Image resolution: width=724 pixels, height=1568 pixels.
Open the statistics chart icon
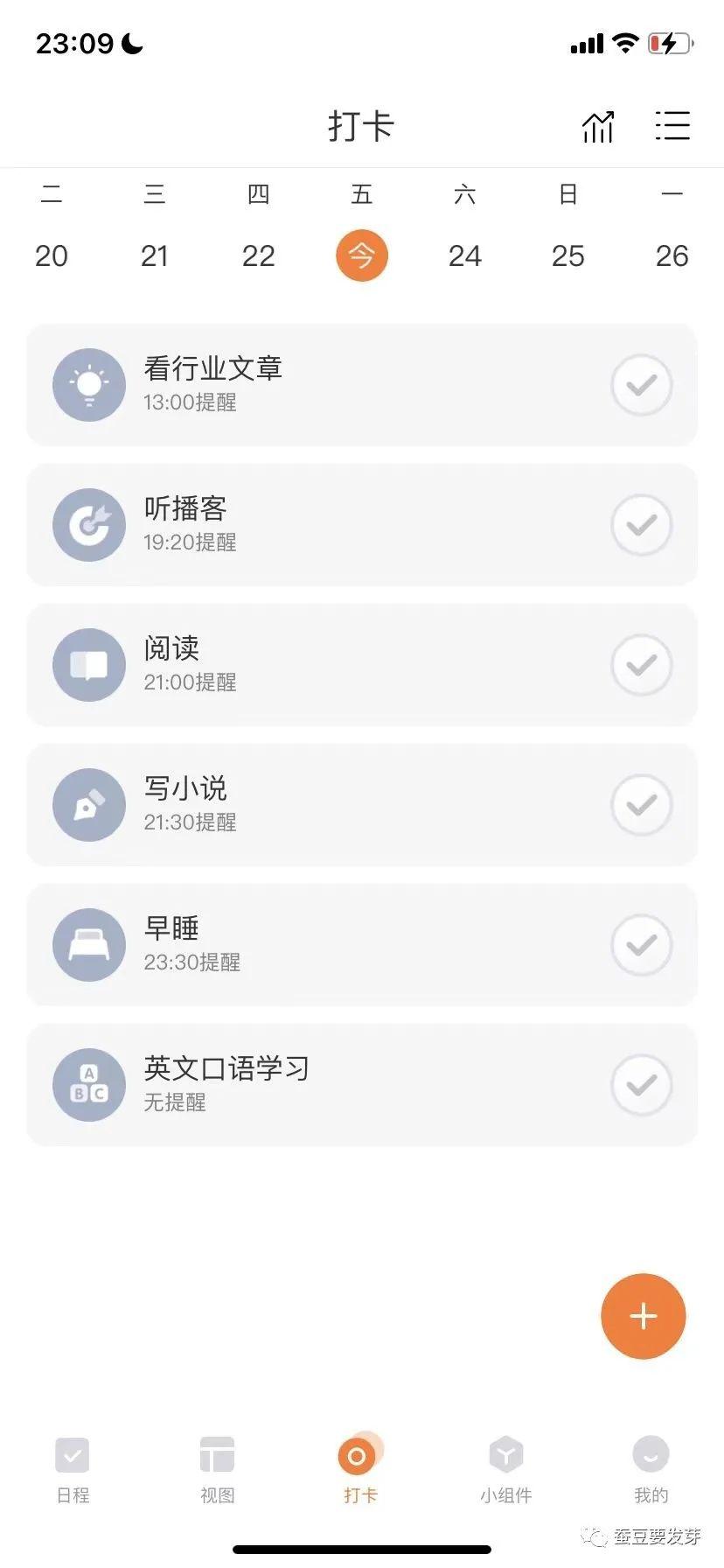point(598,127)
